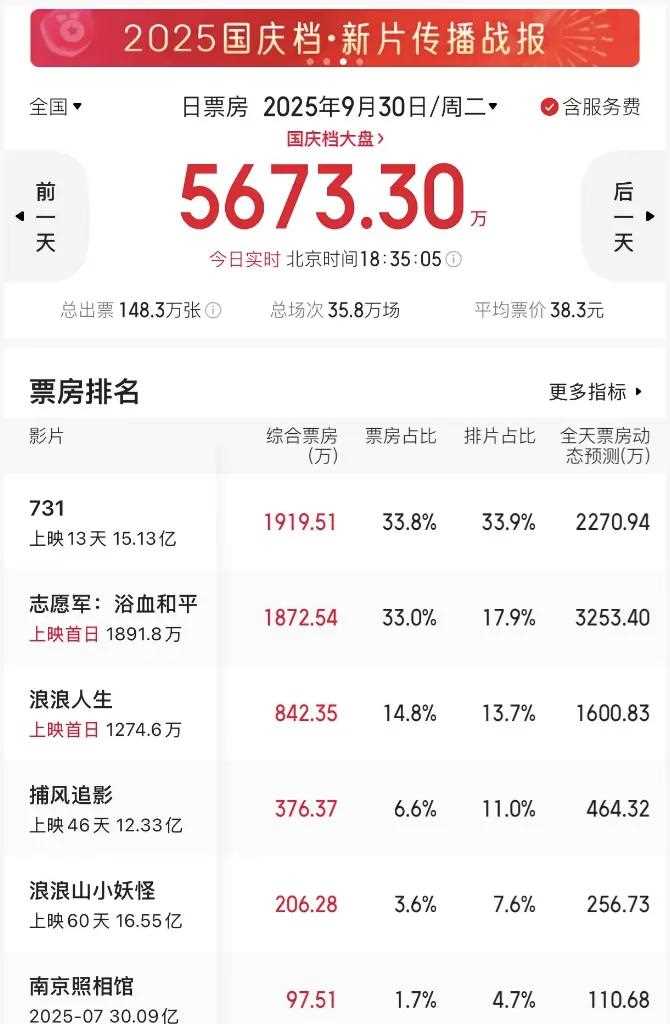Open the date picker for 2025年9月30日
The width and height of the screenshot is (670, 1024).
pos(380,107)
